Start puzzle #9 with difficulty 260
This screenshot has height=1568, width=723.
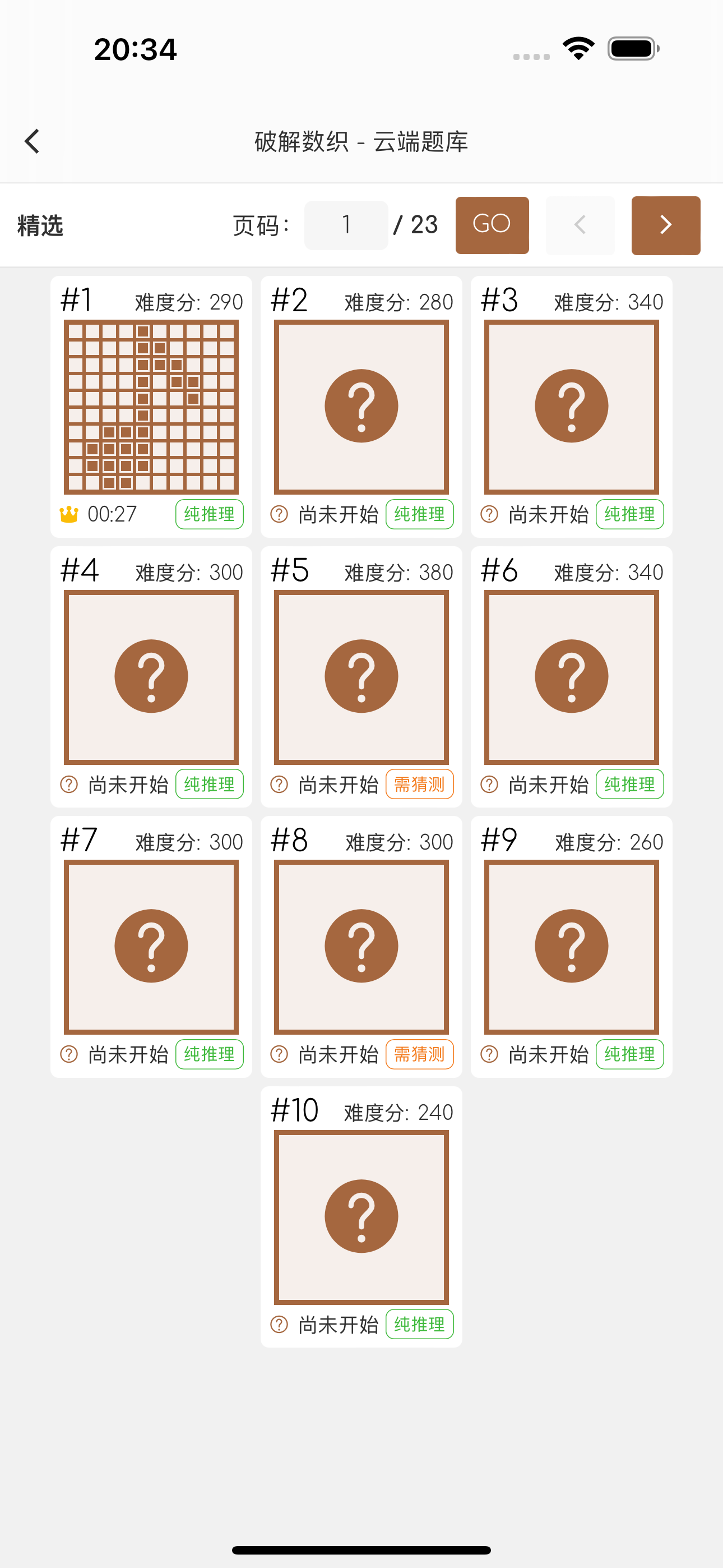[572, 947]
